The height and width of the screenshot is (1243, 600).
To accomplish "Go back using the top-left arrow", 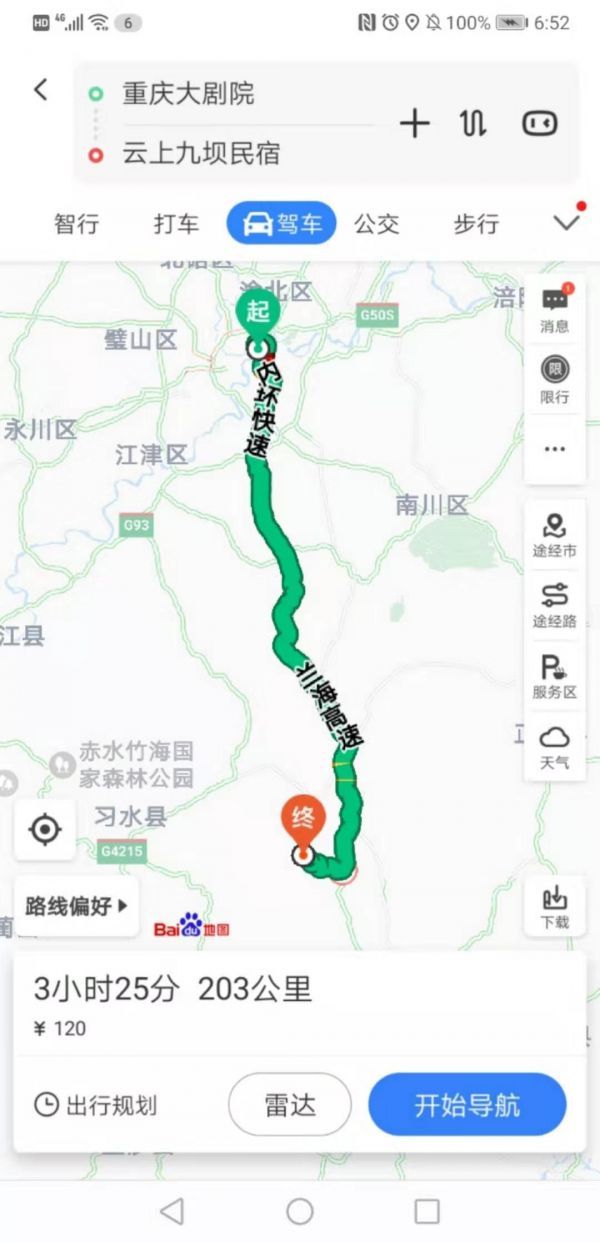I will point(40,90).
